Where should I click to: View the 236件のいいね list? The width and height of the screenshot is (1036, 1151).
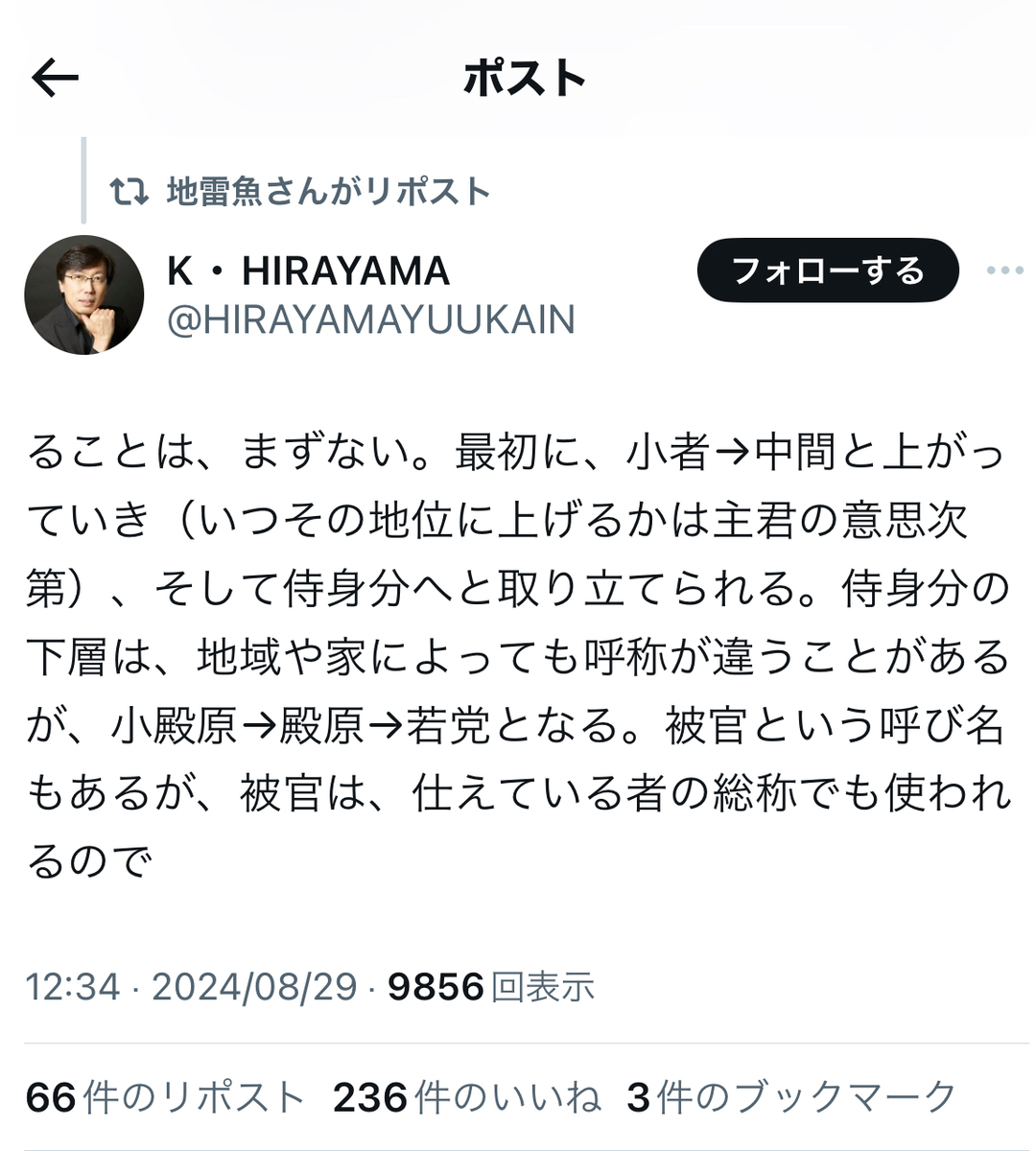click(467, 1097)
